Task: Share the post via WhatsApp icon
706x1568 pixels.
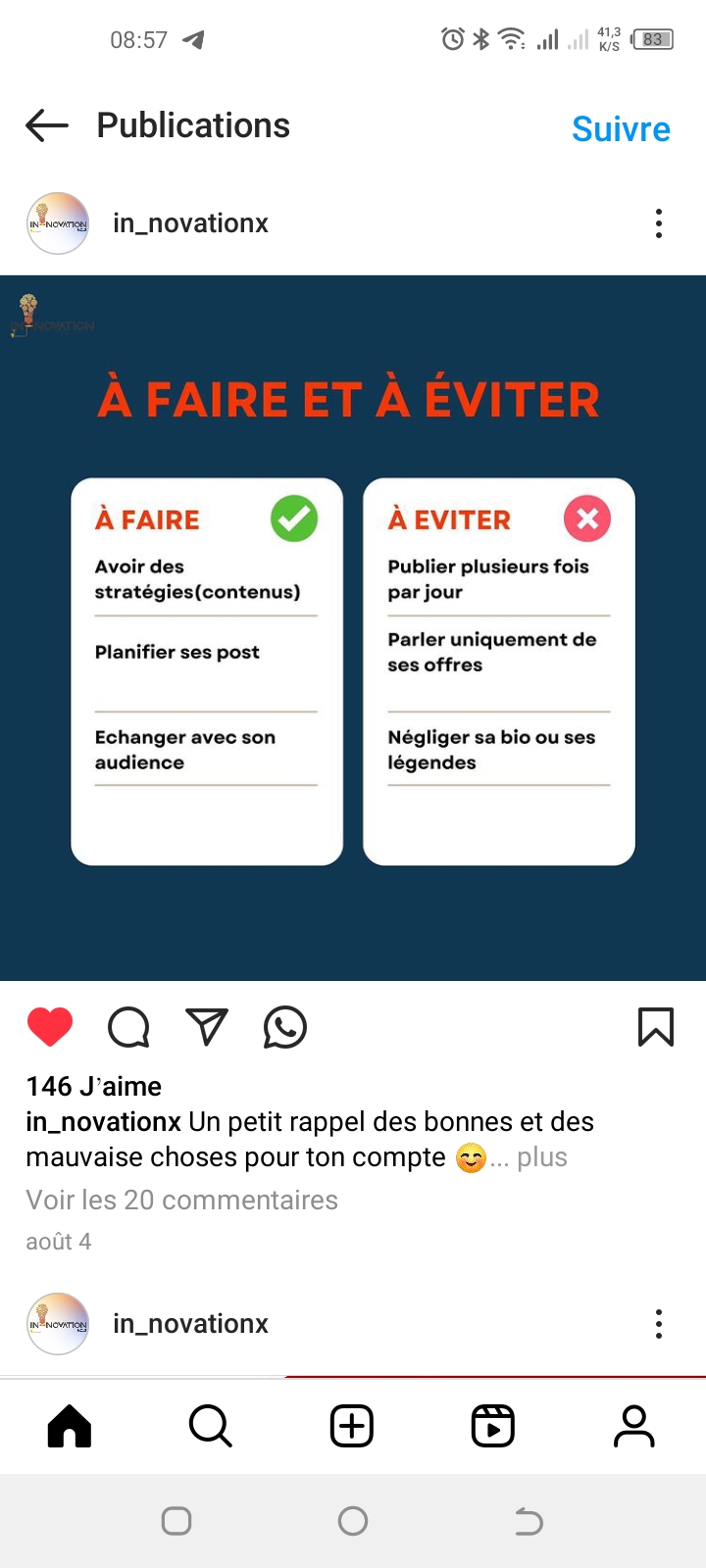Action: click(285, 1027)
